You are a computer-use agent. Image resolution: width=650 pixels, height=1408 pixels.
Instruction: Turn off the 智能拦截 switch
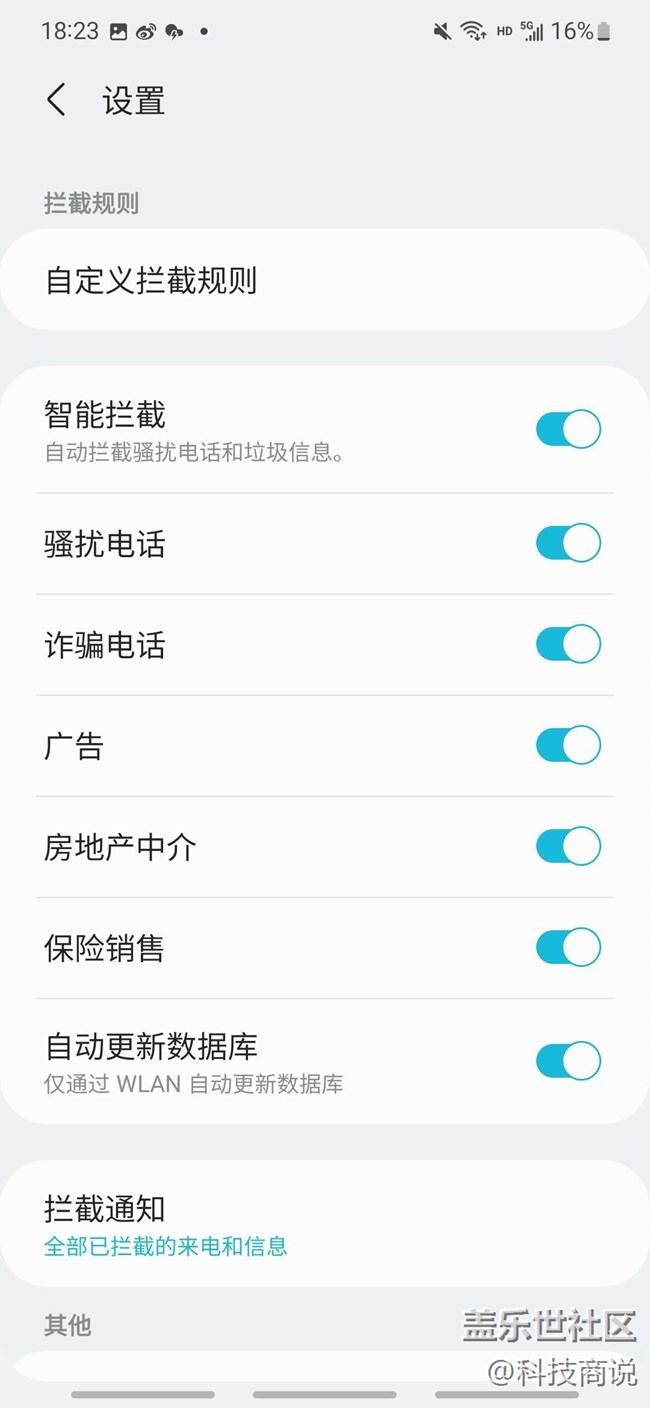coord(568,429)
